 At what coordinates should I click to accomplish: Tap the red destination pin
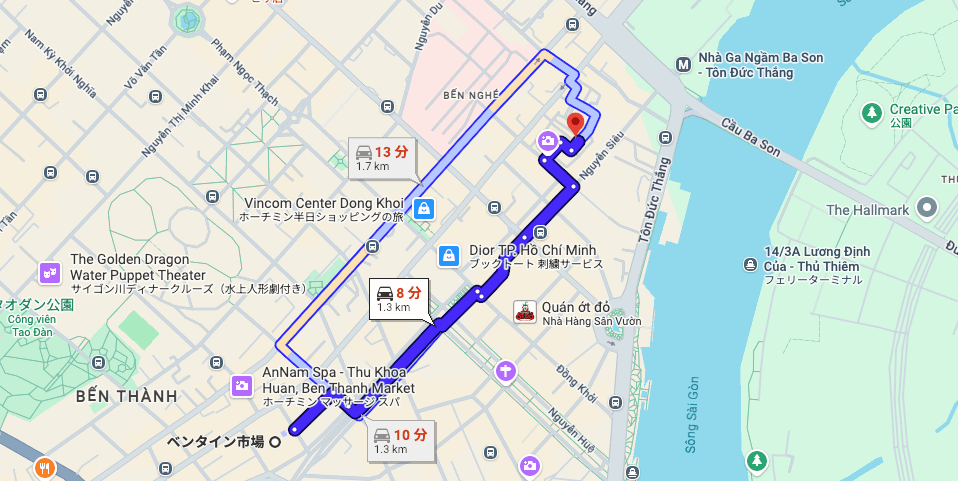575,126
